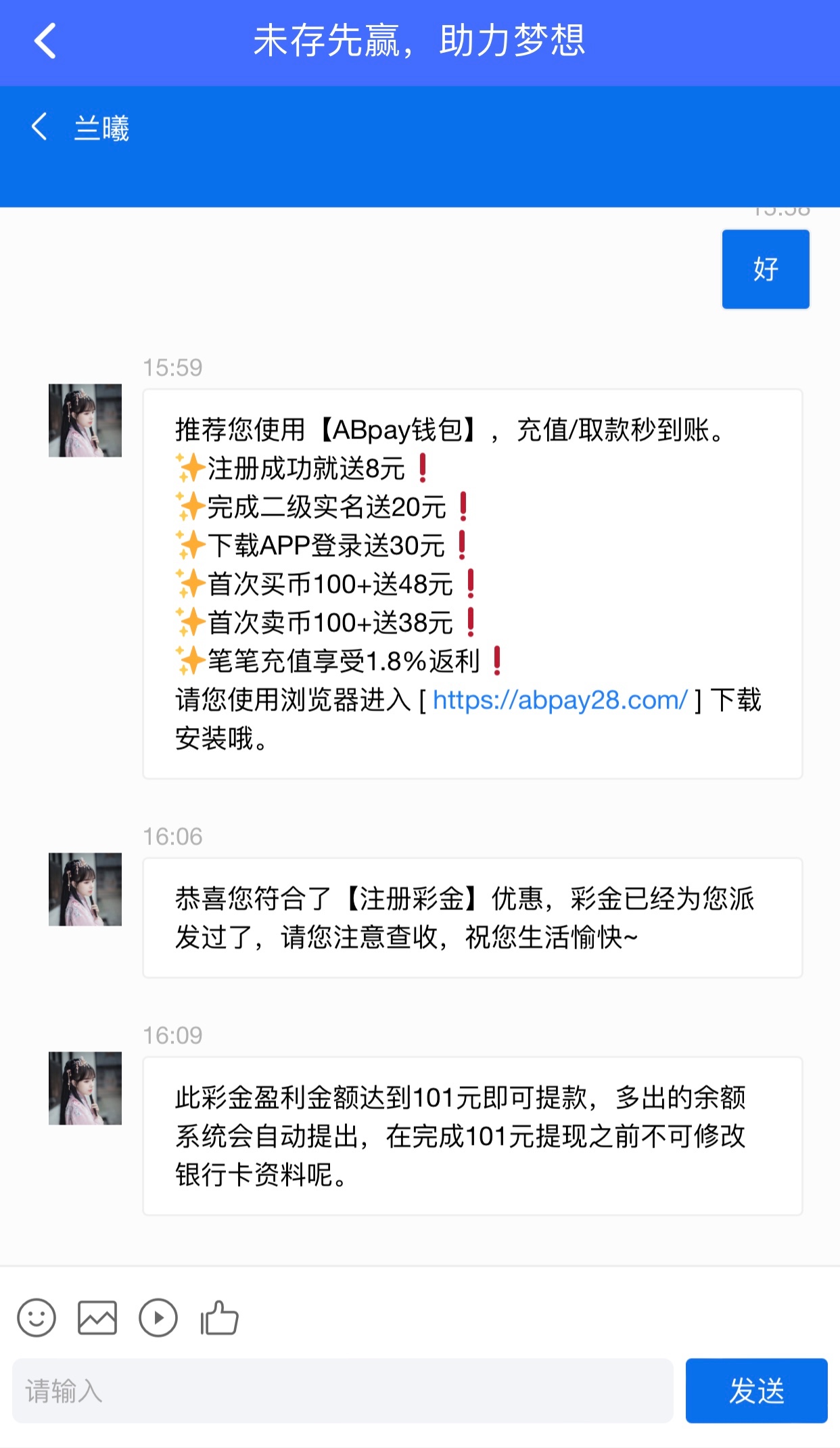Tap the video play icon
This screenshot has height=1448, width=840.
click(x=158, y=1318)
